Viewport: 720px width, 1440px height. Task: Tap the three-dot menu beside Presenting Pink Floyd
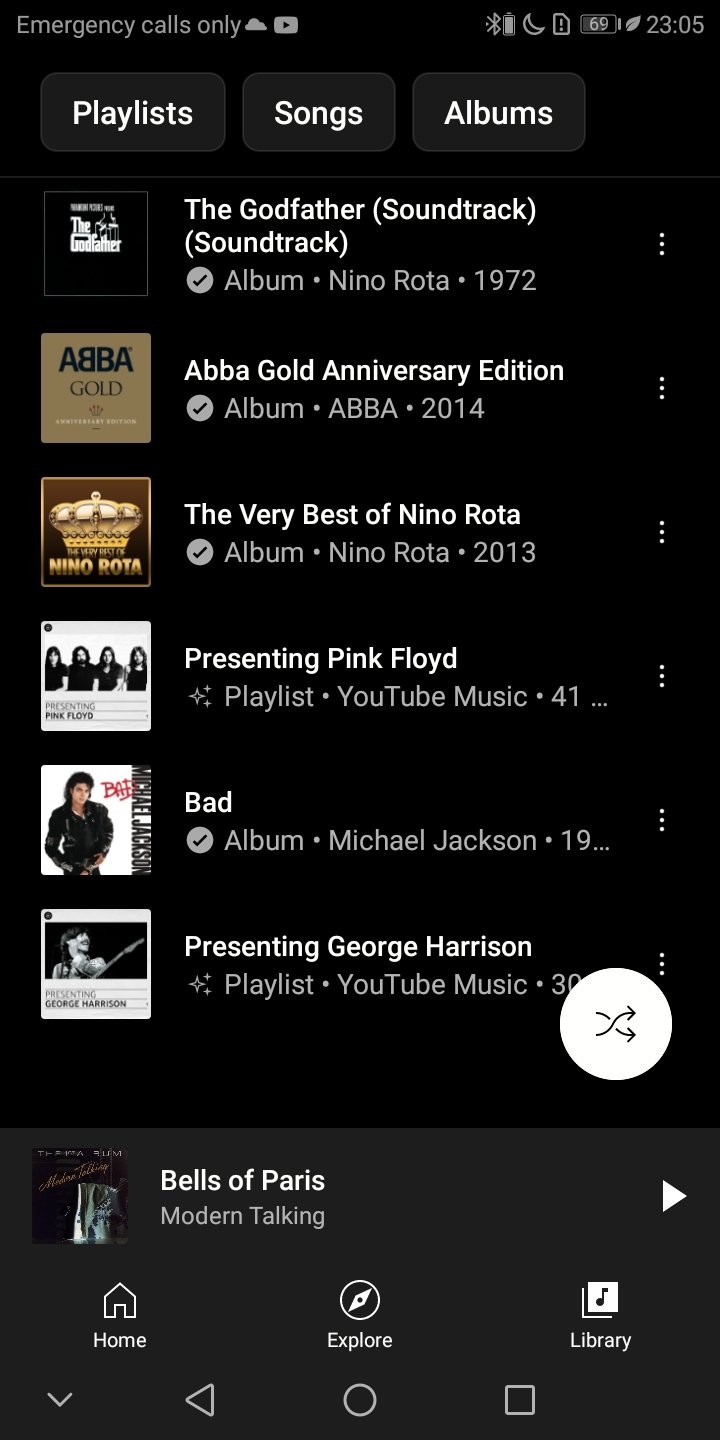coord(661,676)
